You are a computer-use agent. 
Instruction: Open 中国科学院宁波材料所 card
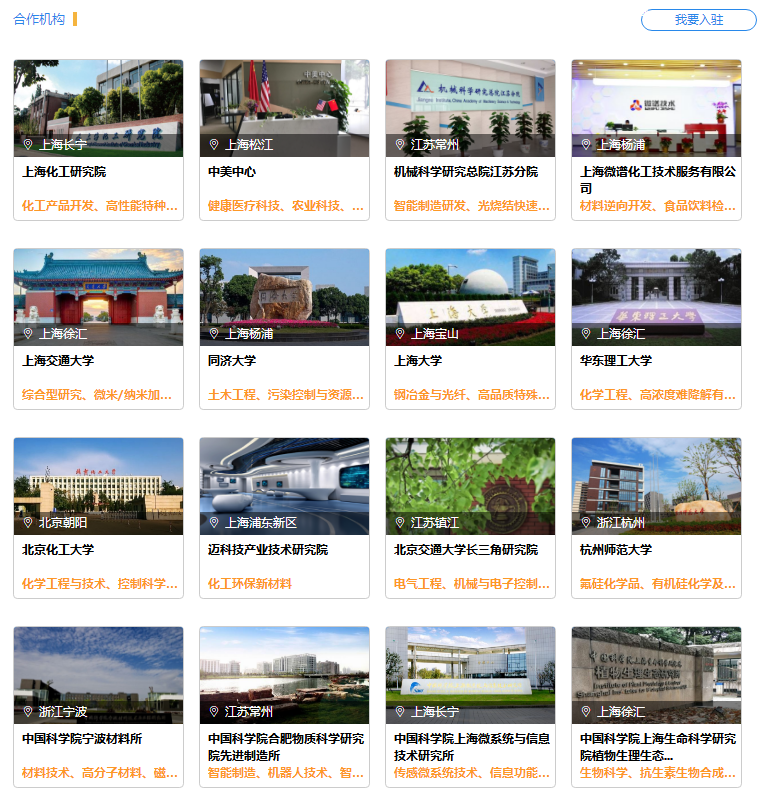tap(98, 706)
